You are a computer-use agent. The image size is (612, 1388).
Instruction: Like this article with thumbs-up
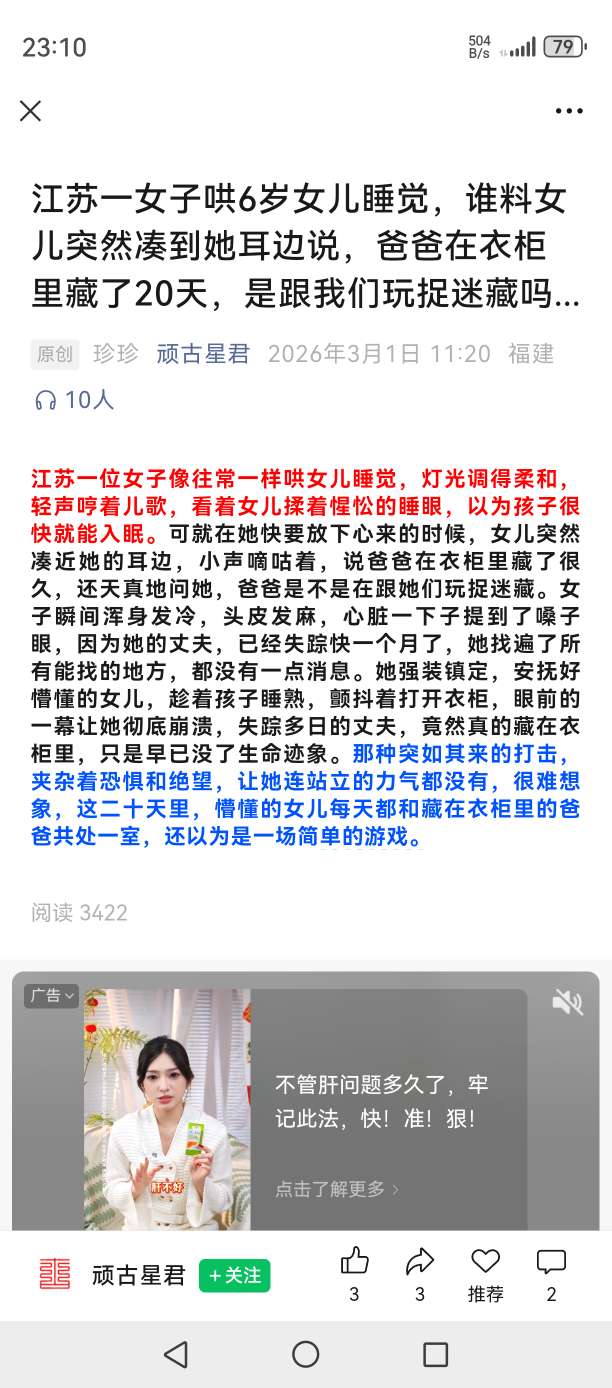(x=354, y=1262)
